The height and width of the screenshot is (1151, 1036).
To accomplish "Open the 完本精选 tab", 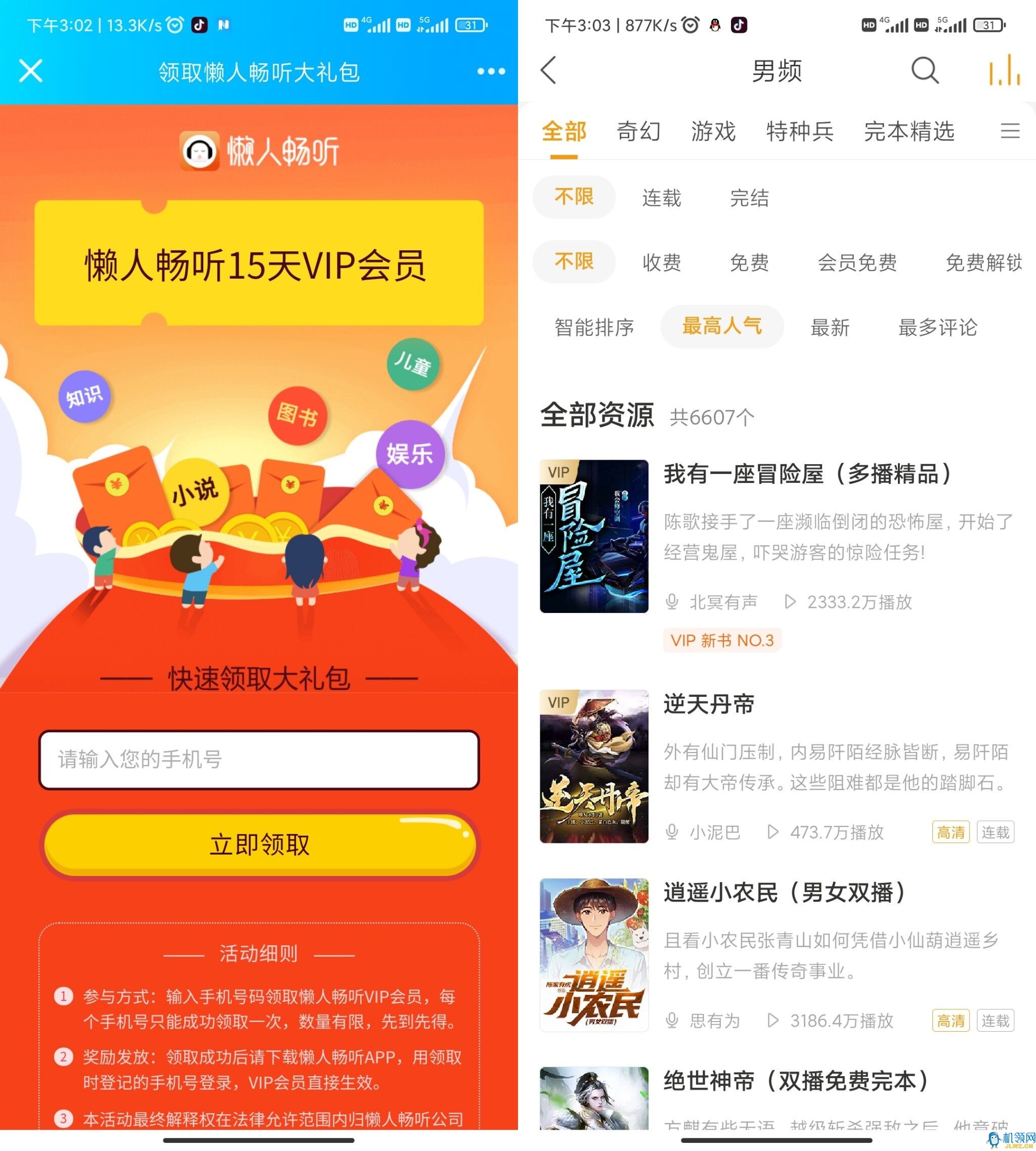I will click(909, 131).
